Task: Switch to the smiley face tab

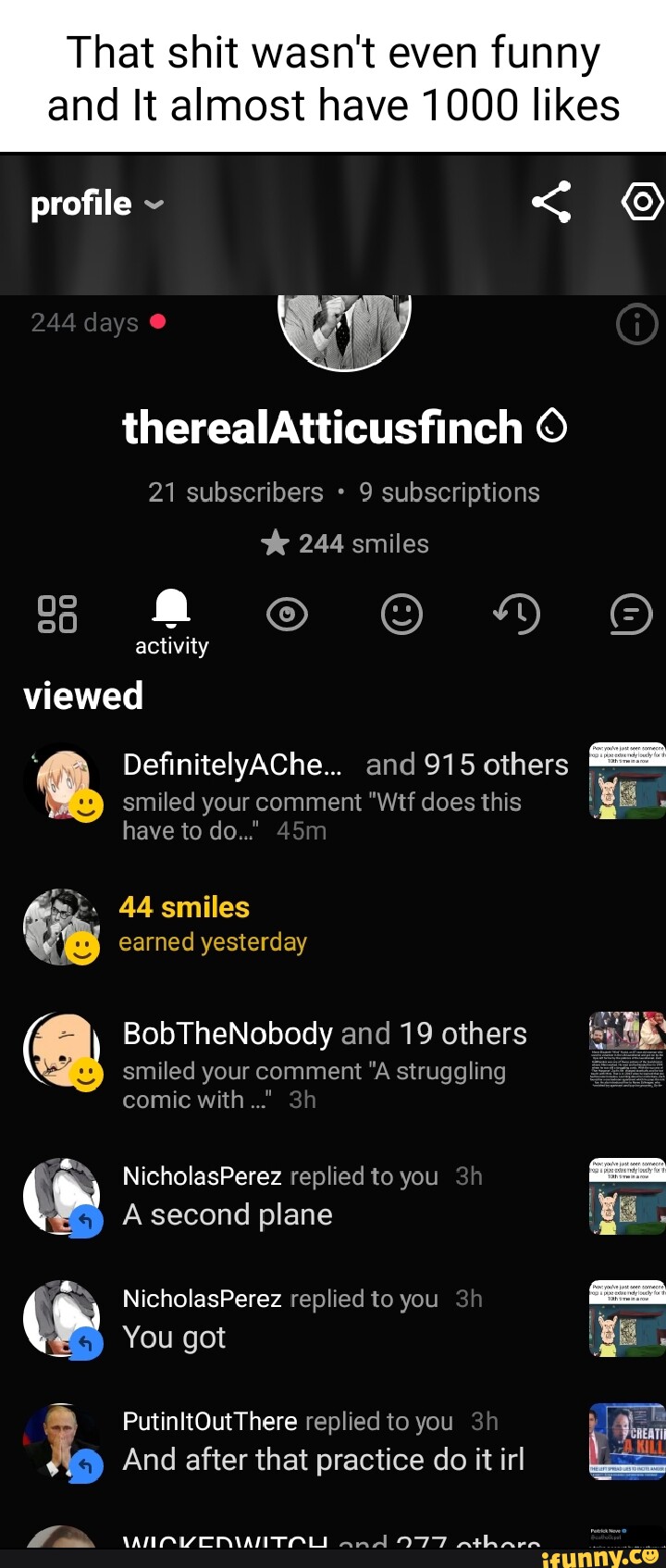Action: pyautogui.click(x=401, y=615)
